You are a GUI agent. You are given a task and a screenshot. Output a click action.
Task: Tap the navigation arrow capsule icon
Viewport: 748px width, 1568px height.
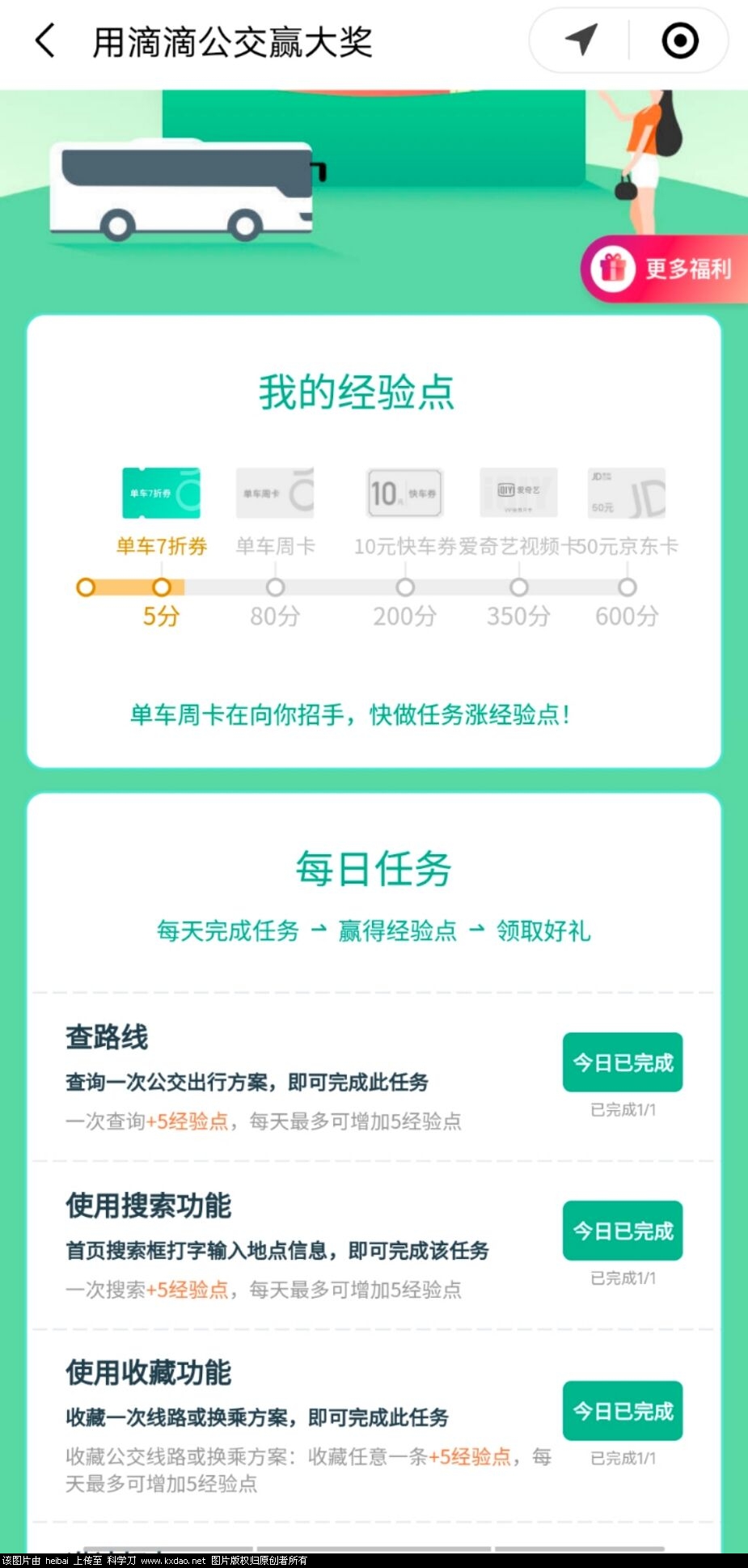click(581, 39)
